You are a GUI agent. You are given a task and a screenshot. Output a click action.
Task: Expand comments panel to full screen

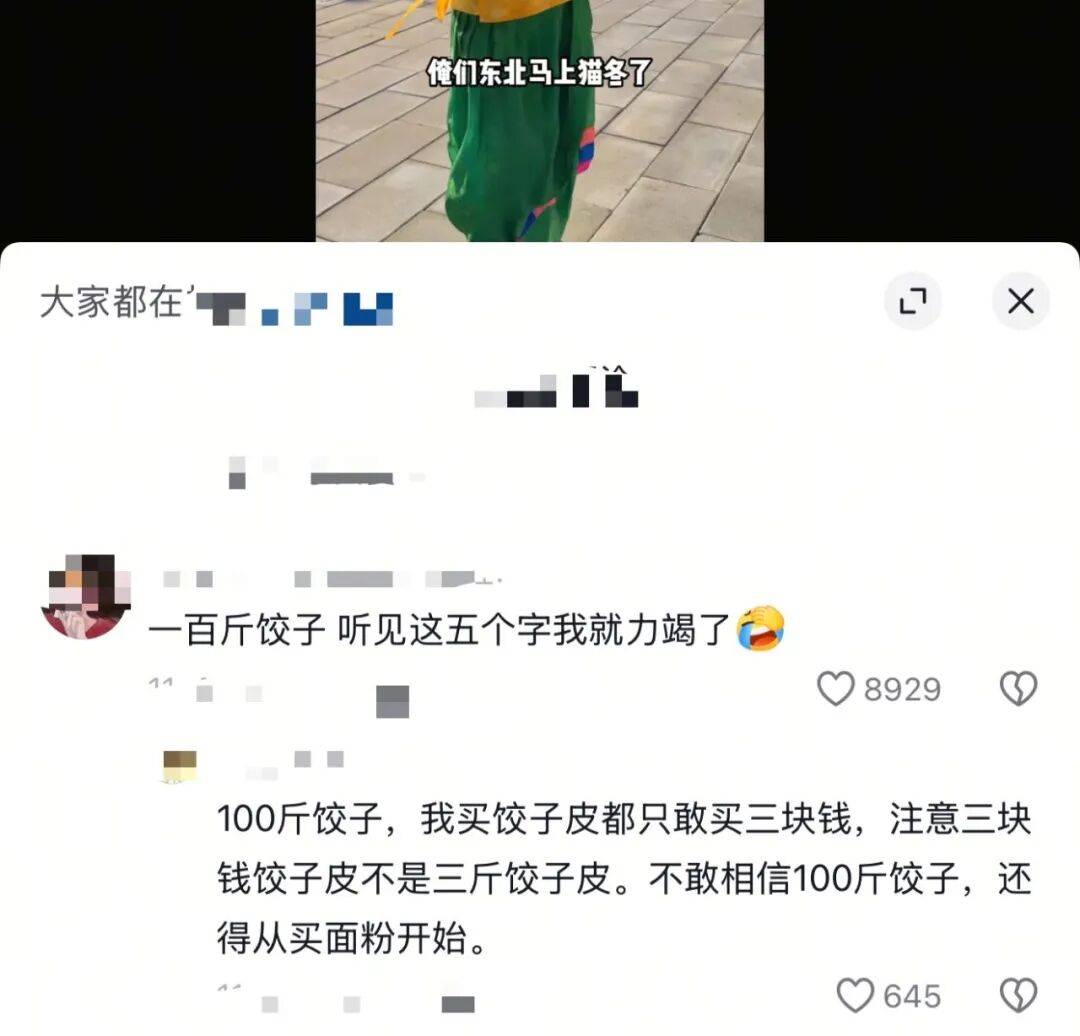point(912,301)
